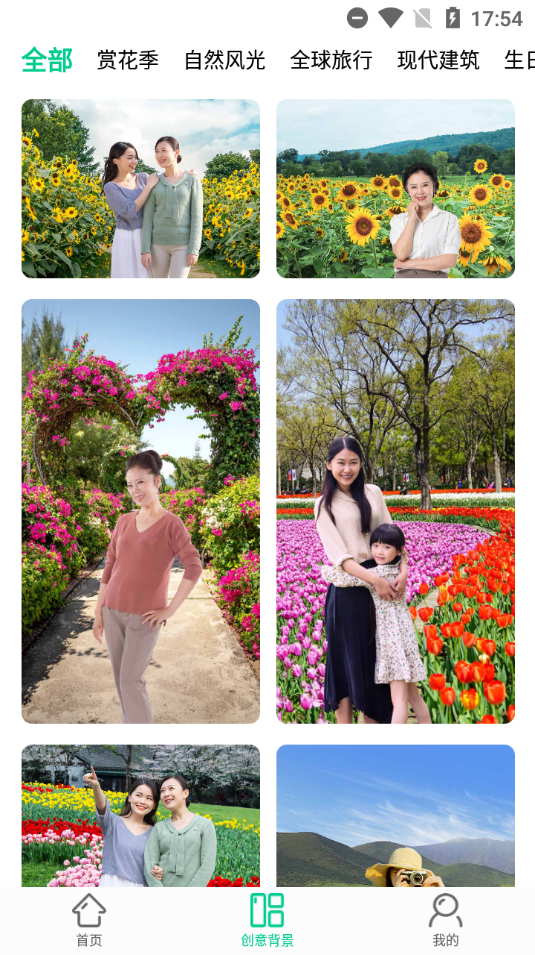Screen dimensions: 535x955
Task: Choose the mother and daughter tulip background
Action: click(x=395, y=511)
